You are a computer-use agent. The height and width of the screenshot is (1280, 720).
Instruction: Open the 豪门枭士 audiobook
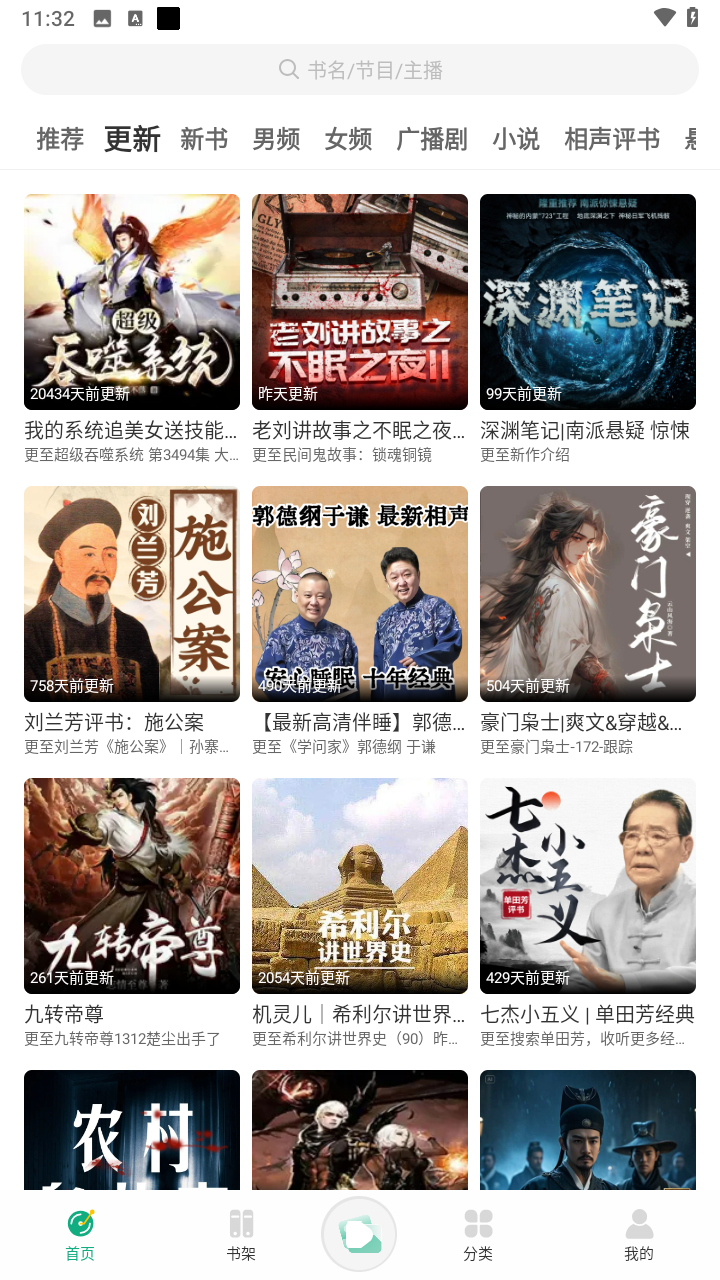coord(588,594)
